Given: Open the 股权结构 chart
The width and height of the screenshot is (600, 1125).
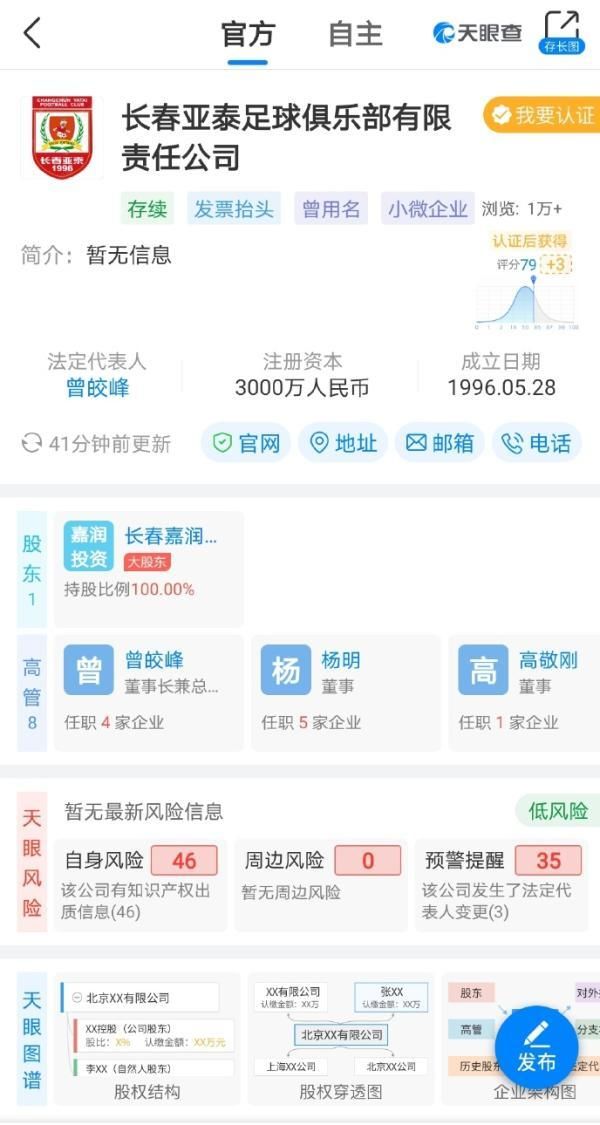Looking at the screenshot, I should (x=147, y=1038).
